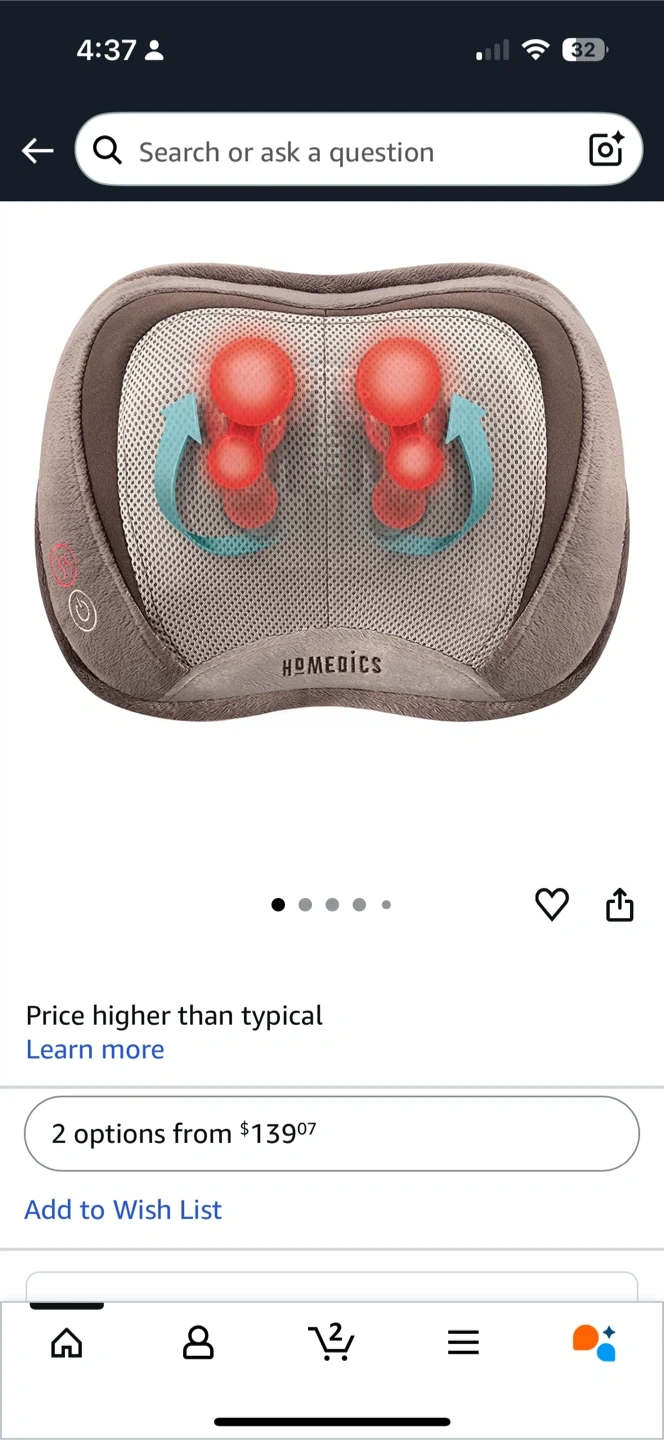This screenshot has width=664, height=1440.
Task: Open camera lens search icon
Action: (x=606, y=150)
